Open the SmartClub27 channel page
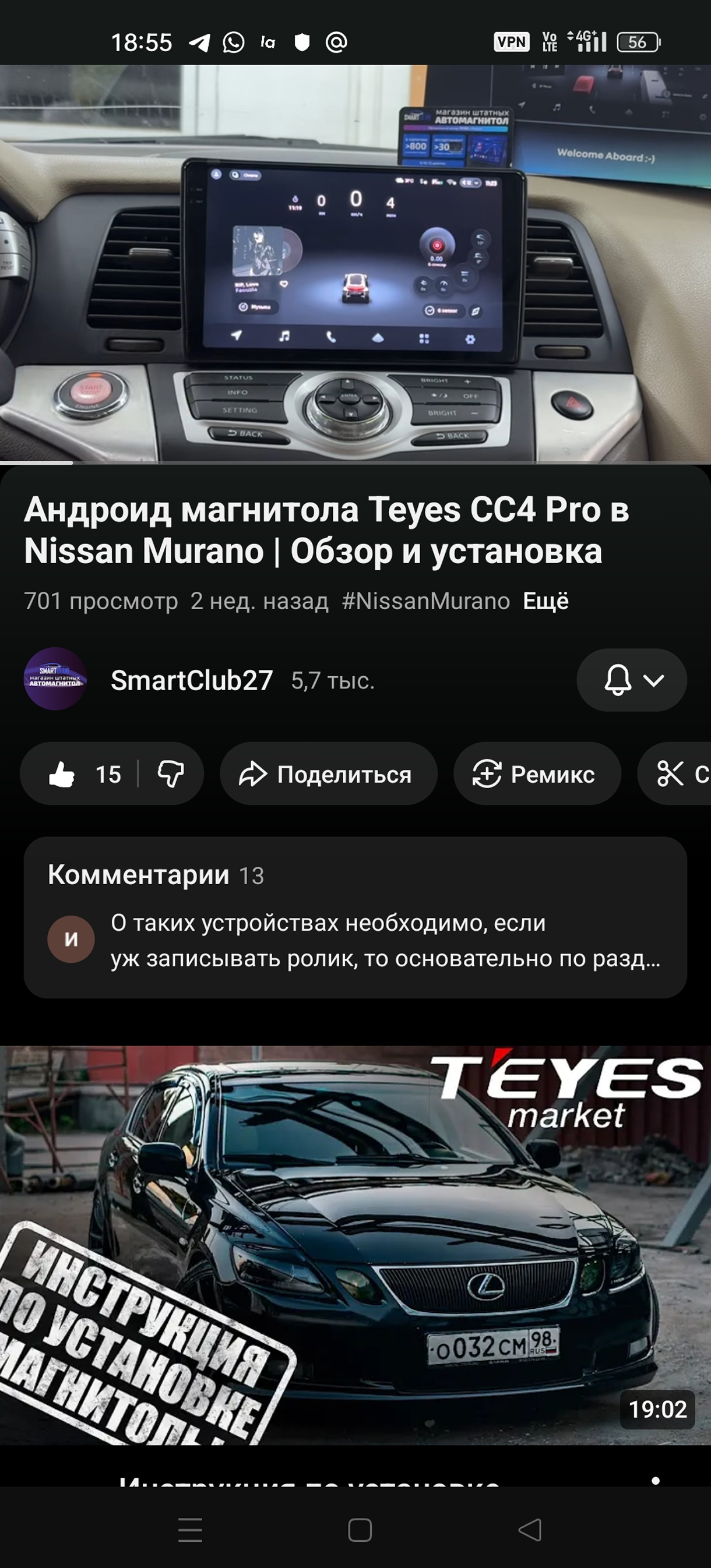The width and height of the screenshot is (711, 1568). 191,680
